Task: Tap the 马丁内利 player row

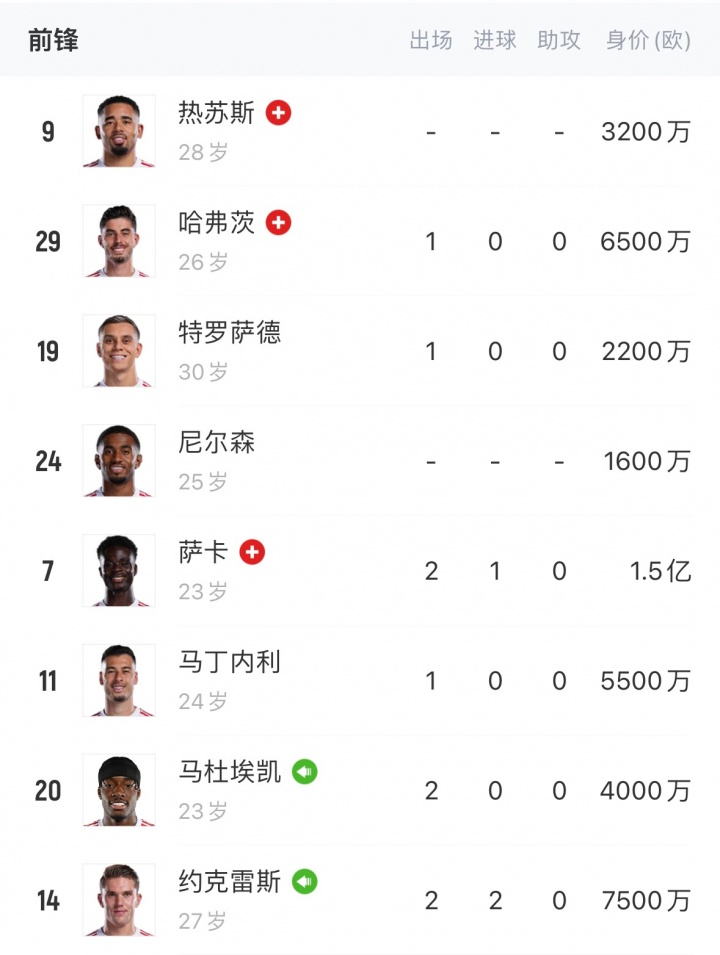Action: tap(229, 663)
